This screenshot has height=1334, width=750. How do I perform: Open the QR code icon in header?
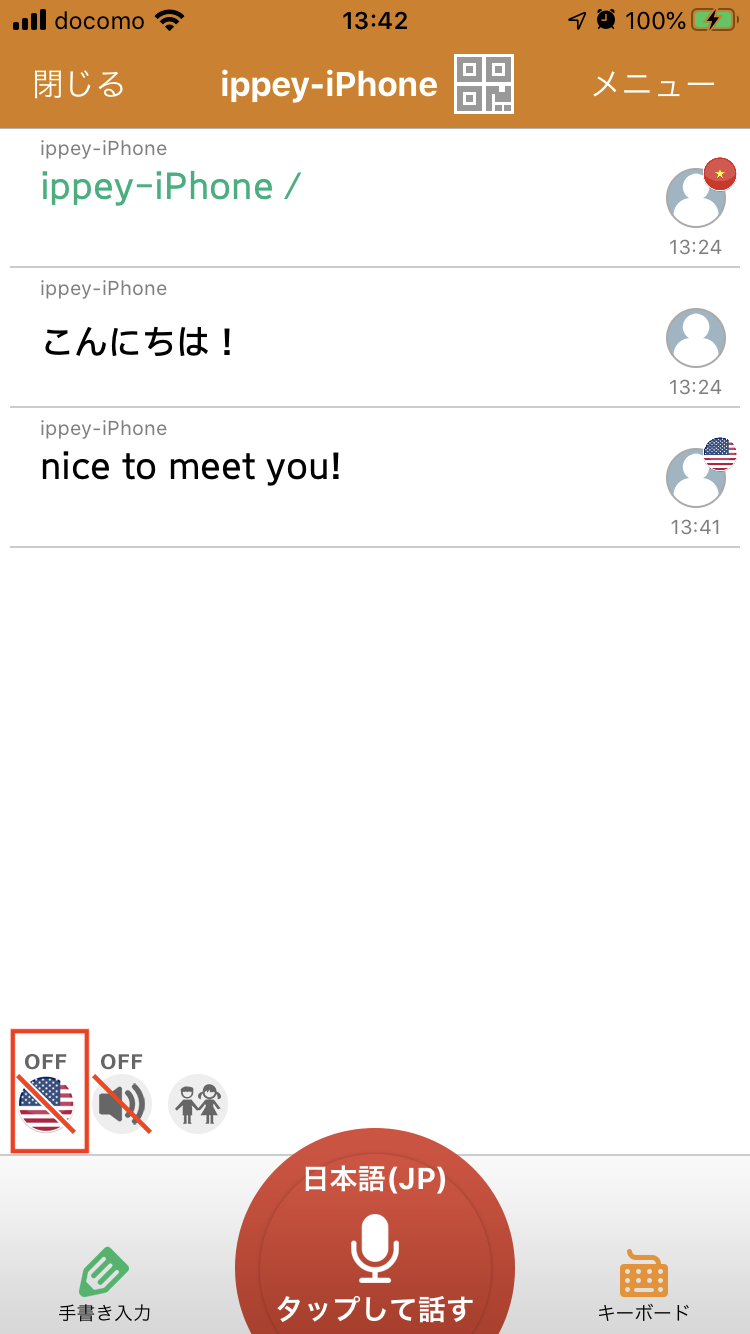pos(484,84)
